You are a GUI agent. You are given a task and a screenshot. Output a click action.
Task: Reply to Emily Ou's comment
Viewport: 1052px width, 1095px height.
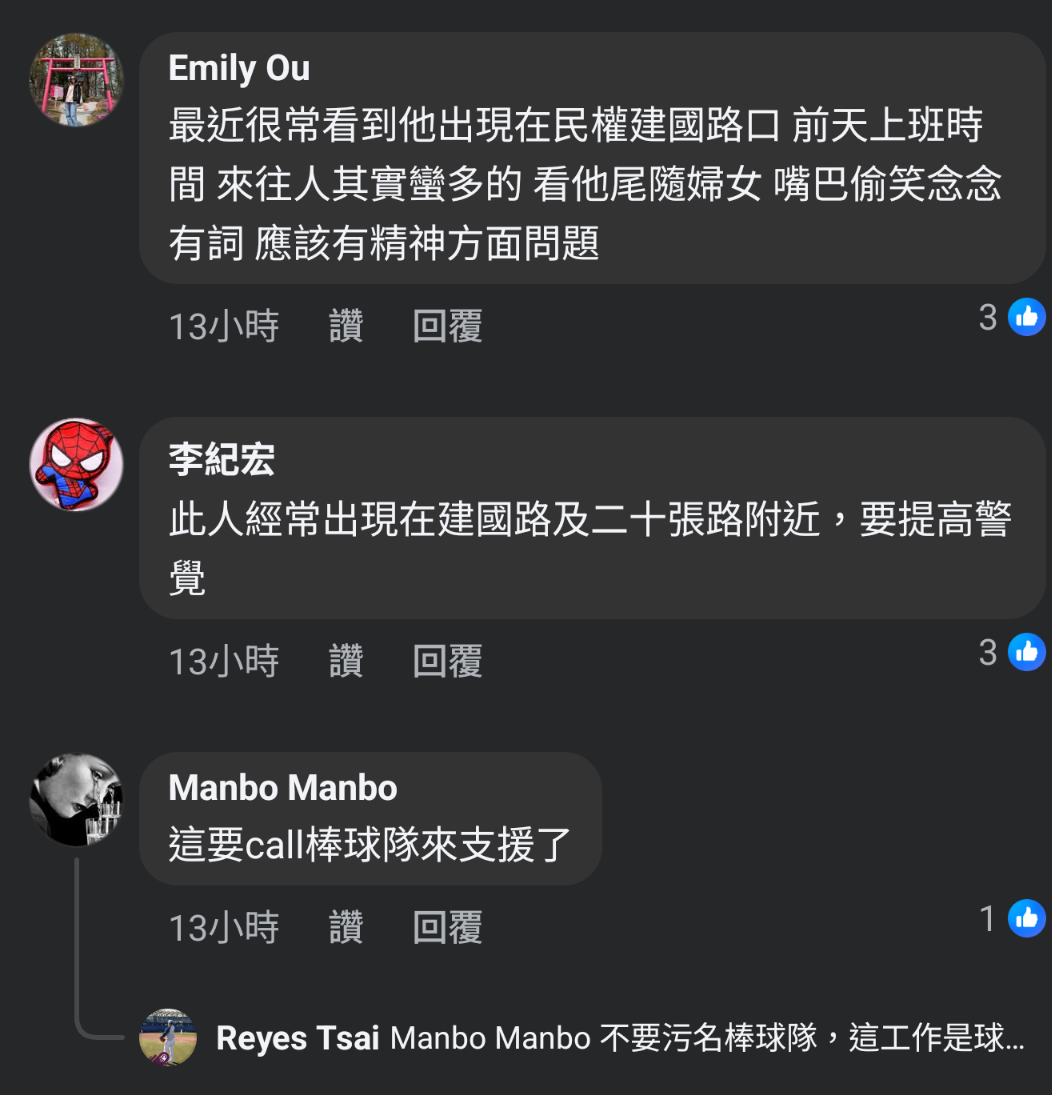[447, 326]
